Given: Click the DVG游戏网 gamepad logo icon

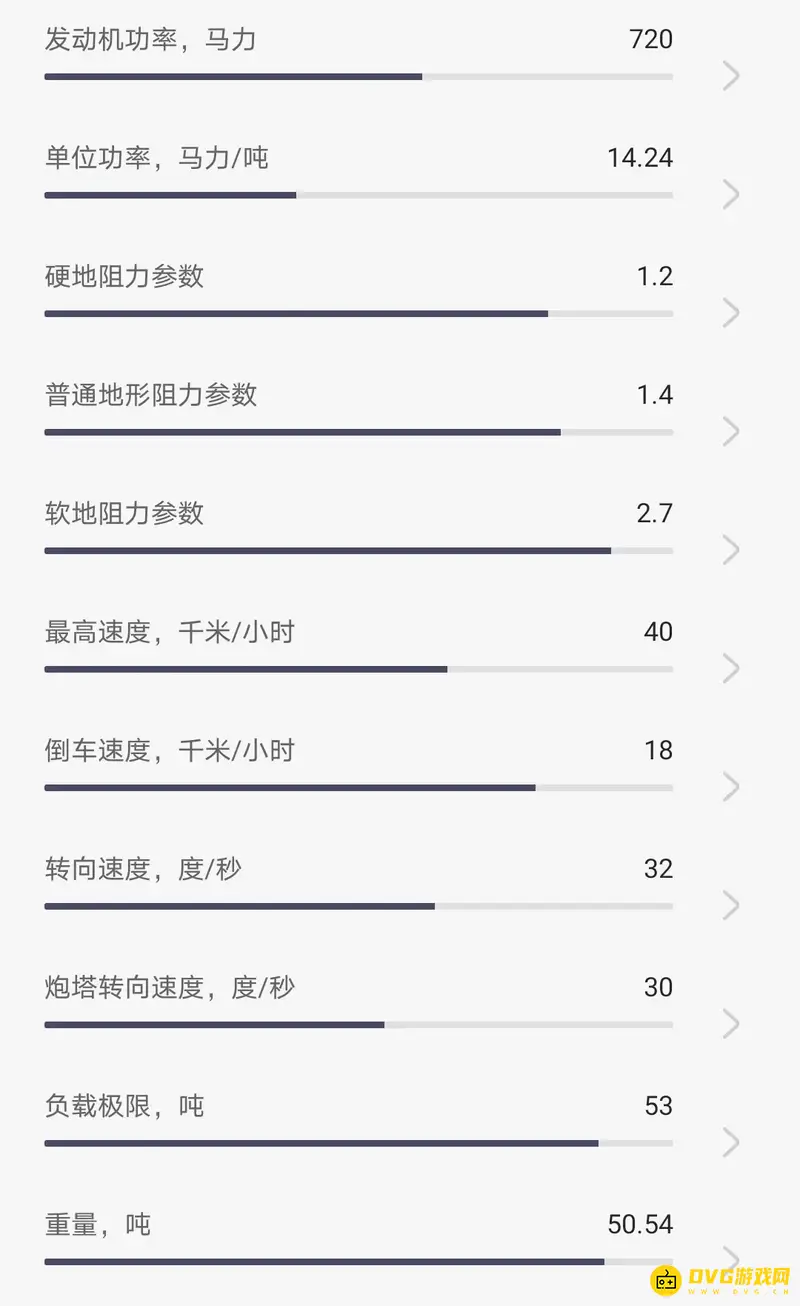Looking at the screenshot, I should coord(668,1279).
